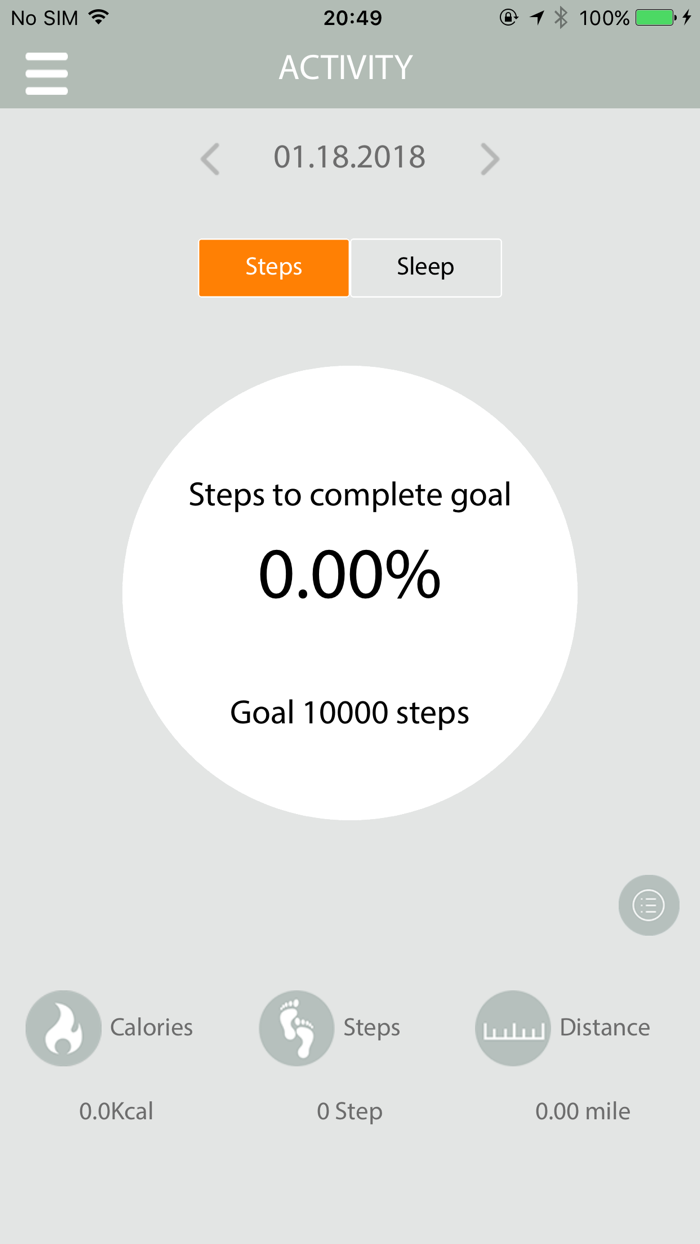Go to the next day
The height and width of the screenshot is (1244, 700).
coord(489,159)
